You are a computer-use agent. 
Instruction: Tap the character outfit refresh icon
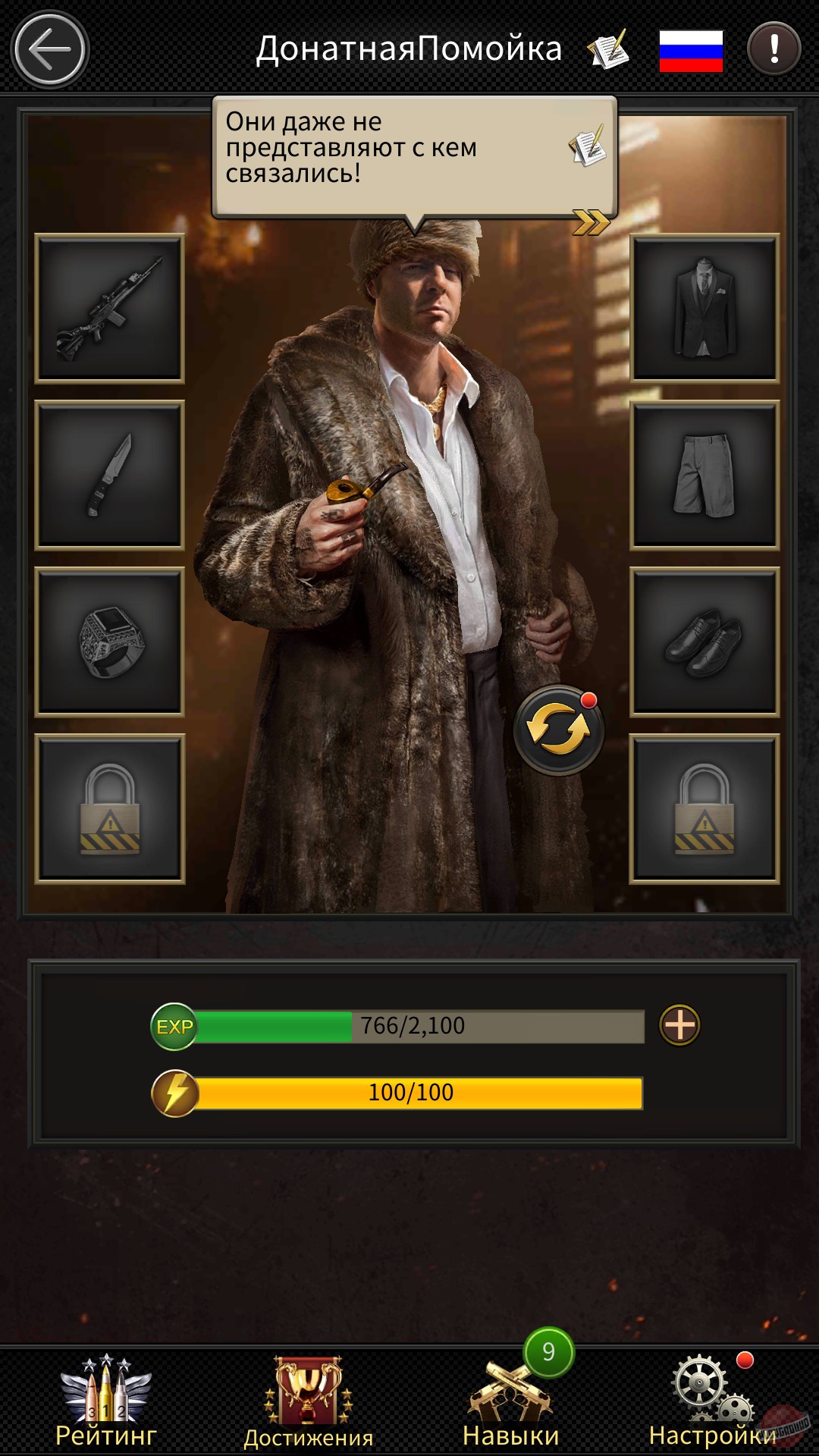click(x=565, y=730)
